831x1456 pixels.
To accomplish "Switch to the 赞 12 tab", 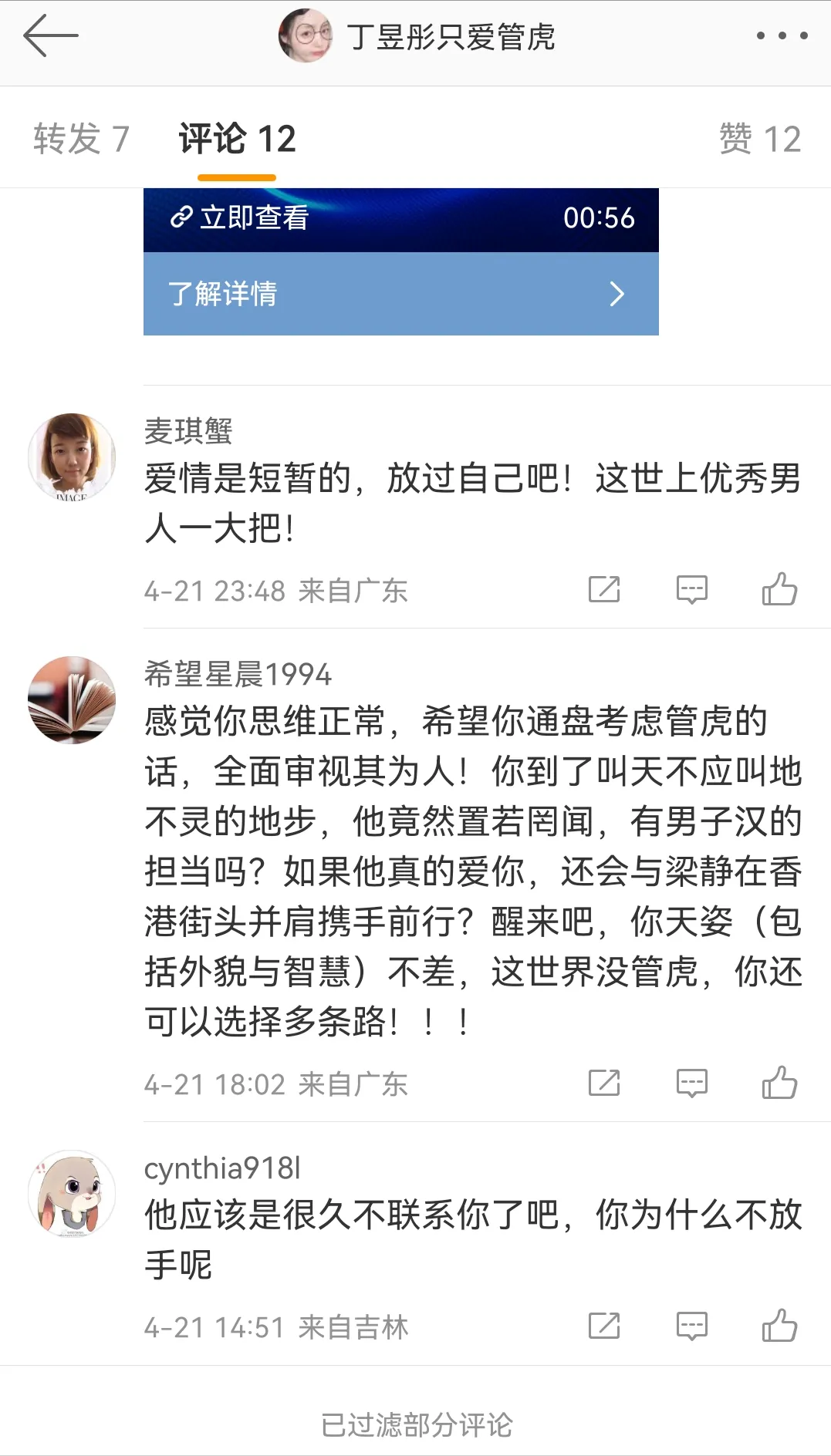I will coord(764,139).
